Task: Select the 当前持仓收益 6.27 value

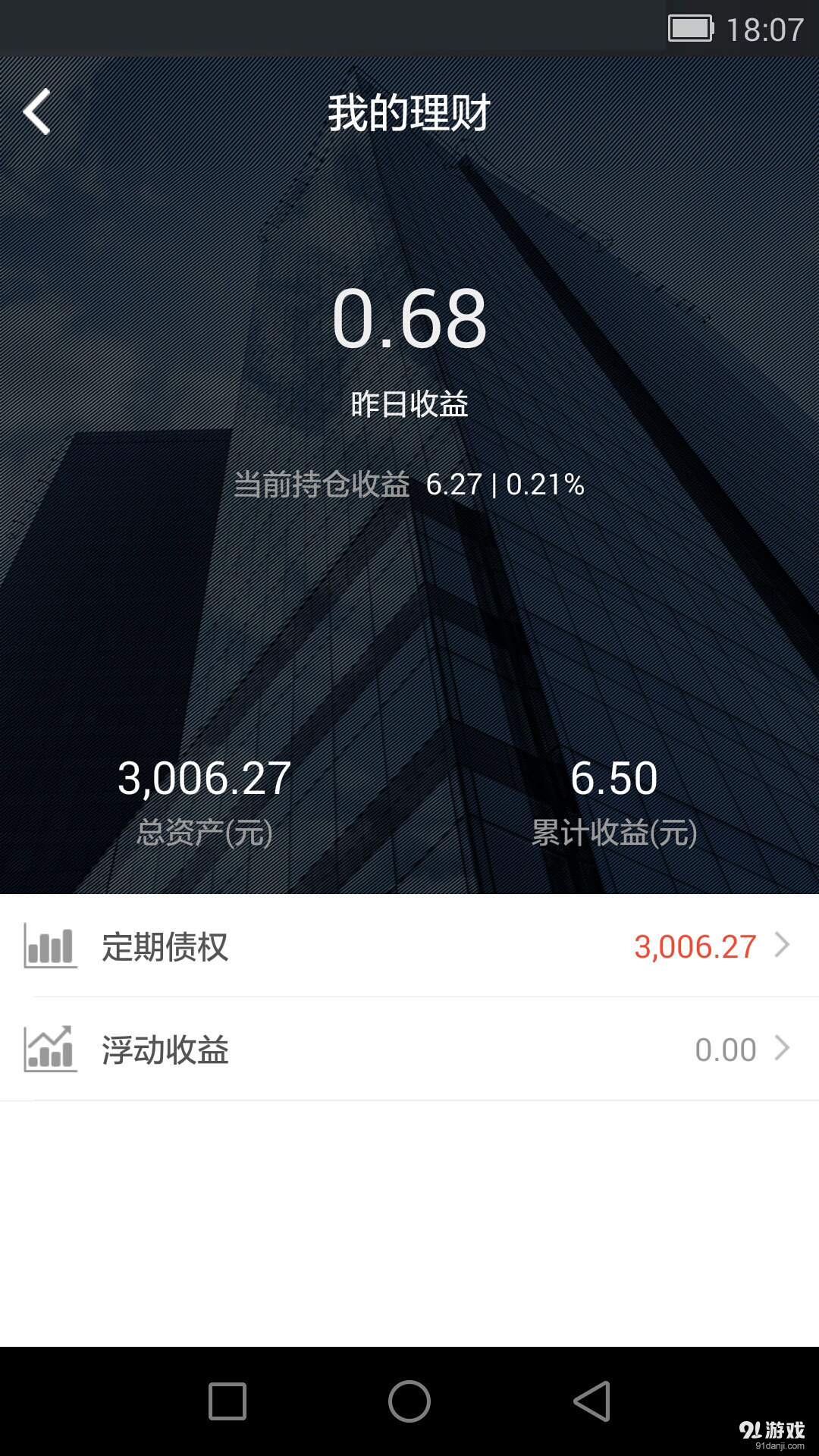Action: [x=455, y=483]
